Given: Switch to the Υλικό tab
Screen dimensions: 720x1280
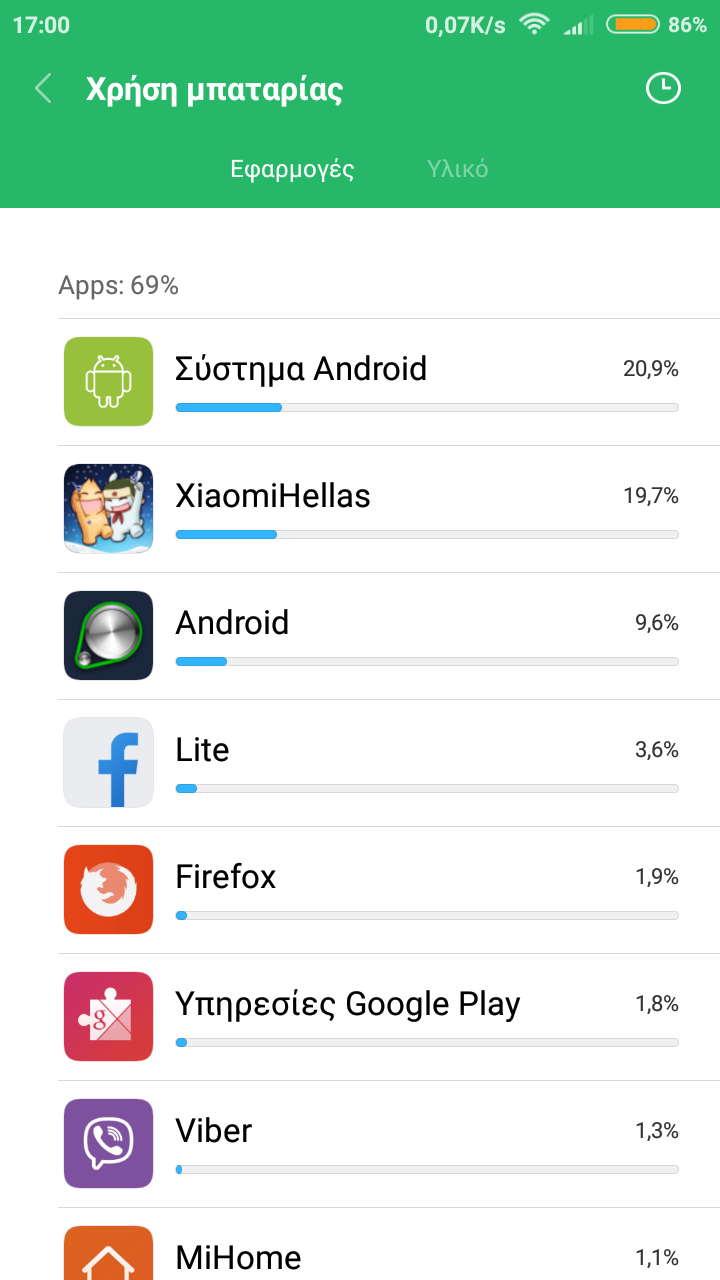Looking at the screenshot, I should pyautogui.click(x=457, y=169).
